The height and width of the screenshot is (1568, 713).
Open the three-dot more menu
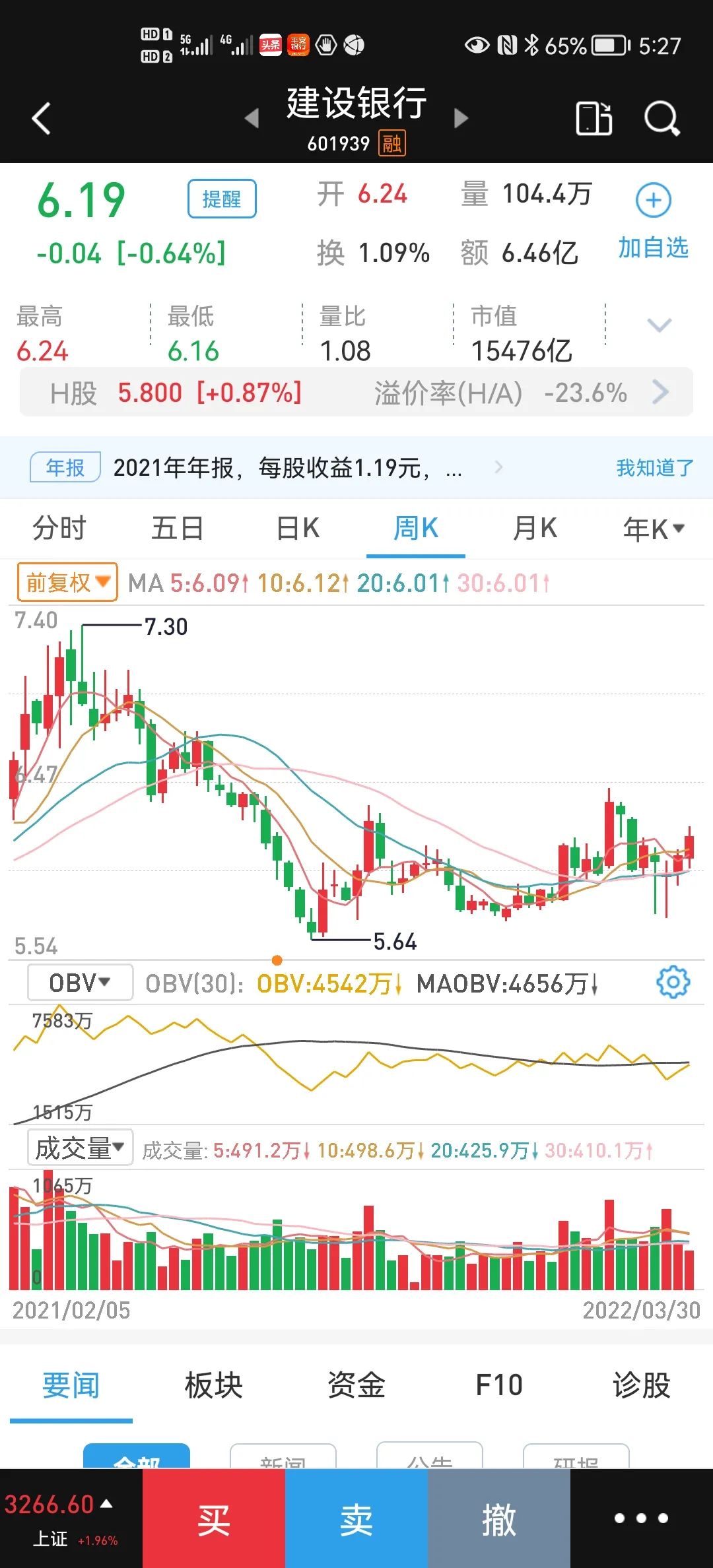click(641, 1519)
